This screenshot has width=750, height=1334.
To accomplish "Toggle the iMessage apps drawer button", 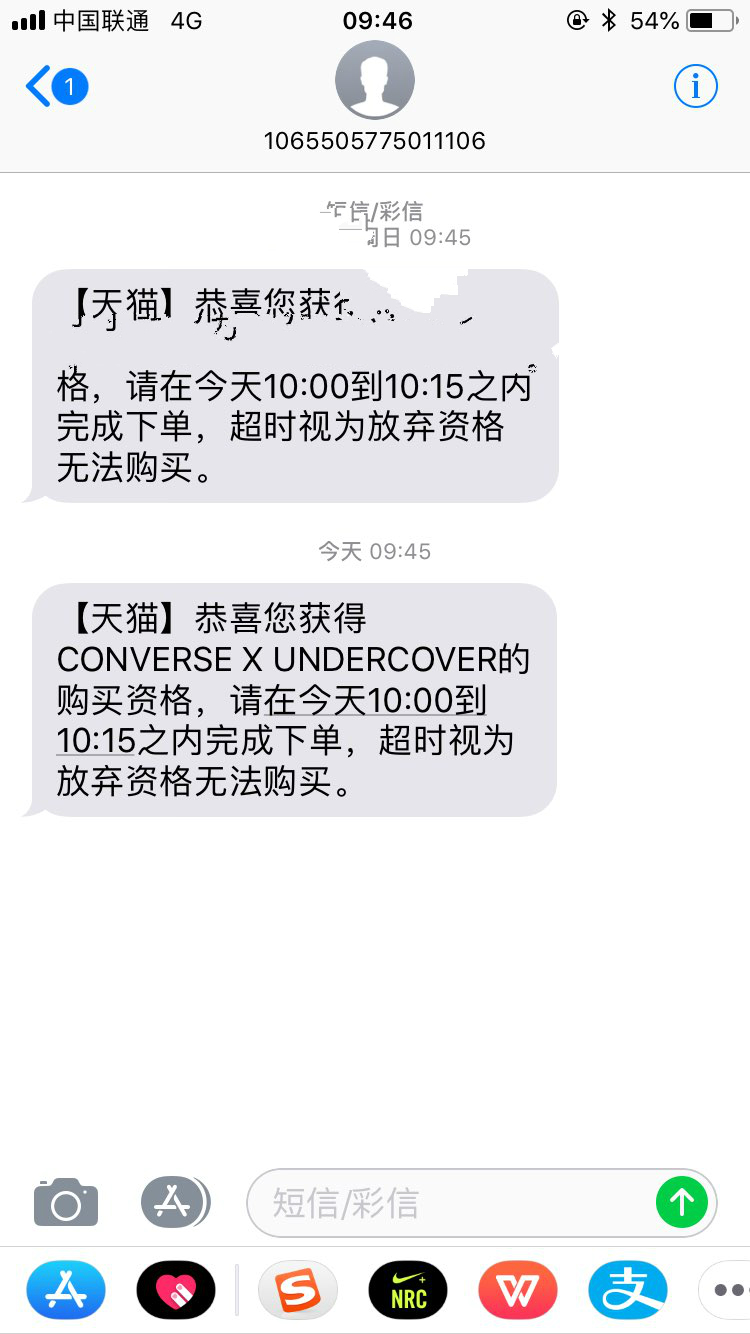I will pos(175,1201).
